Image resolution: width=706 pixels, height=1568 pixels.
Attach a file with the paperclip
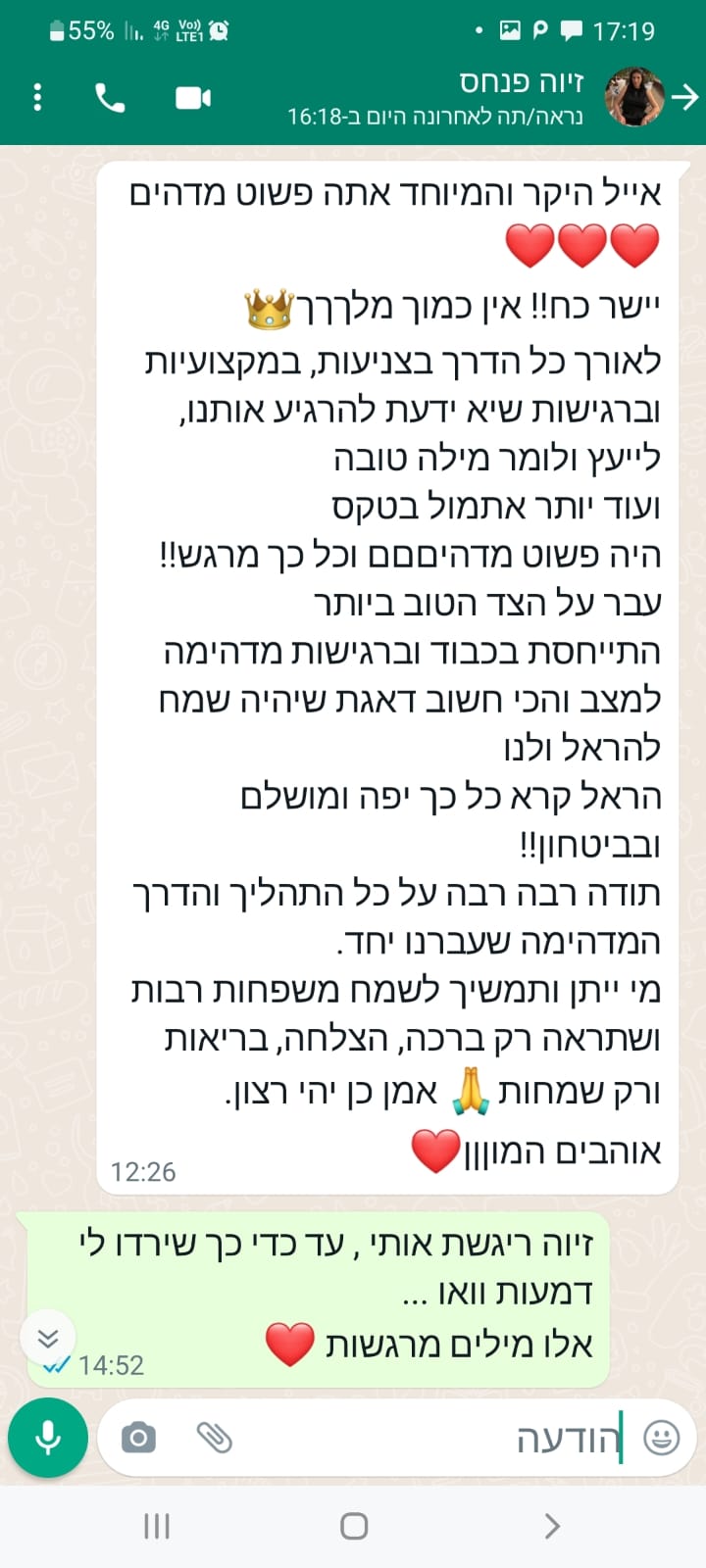click(214, 1438)
